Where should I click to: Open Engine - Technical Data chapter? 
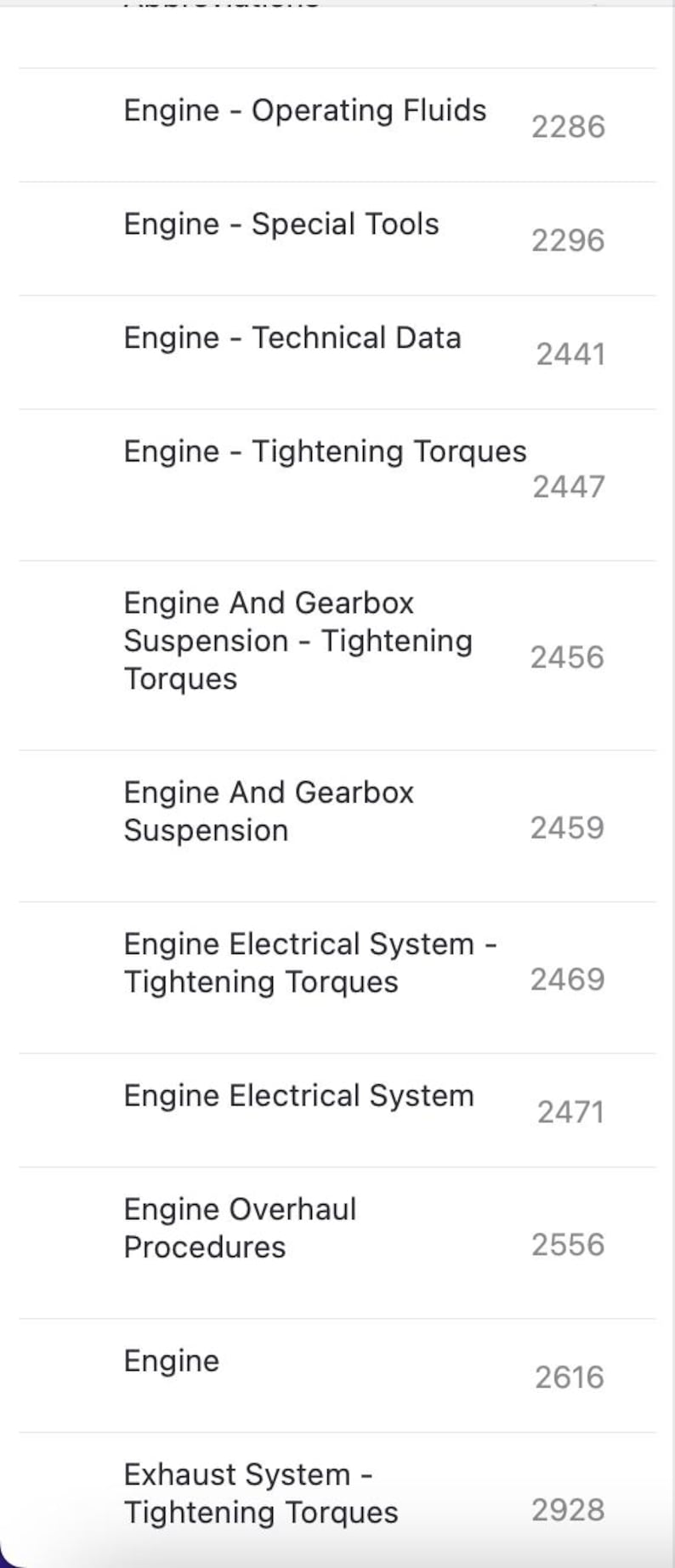[x=292, y=338]
